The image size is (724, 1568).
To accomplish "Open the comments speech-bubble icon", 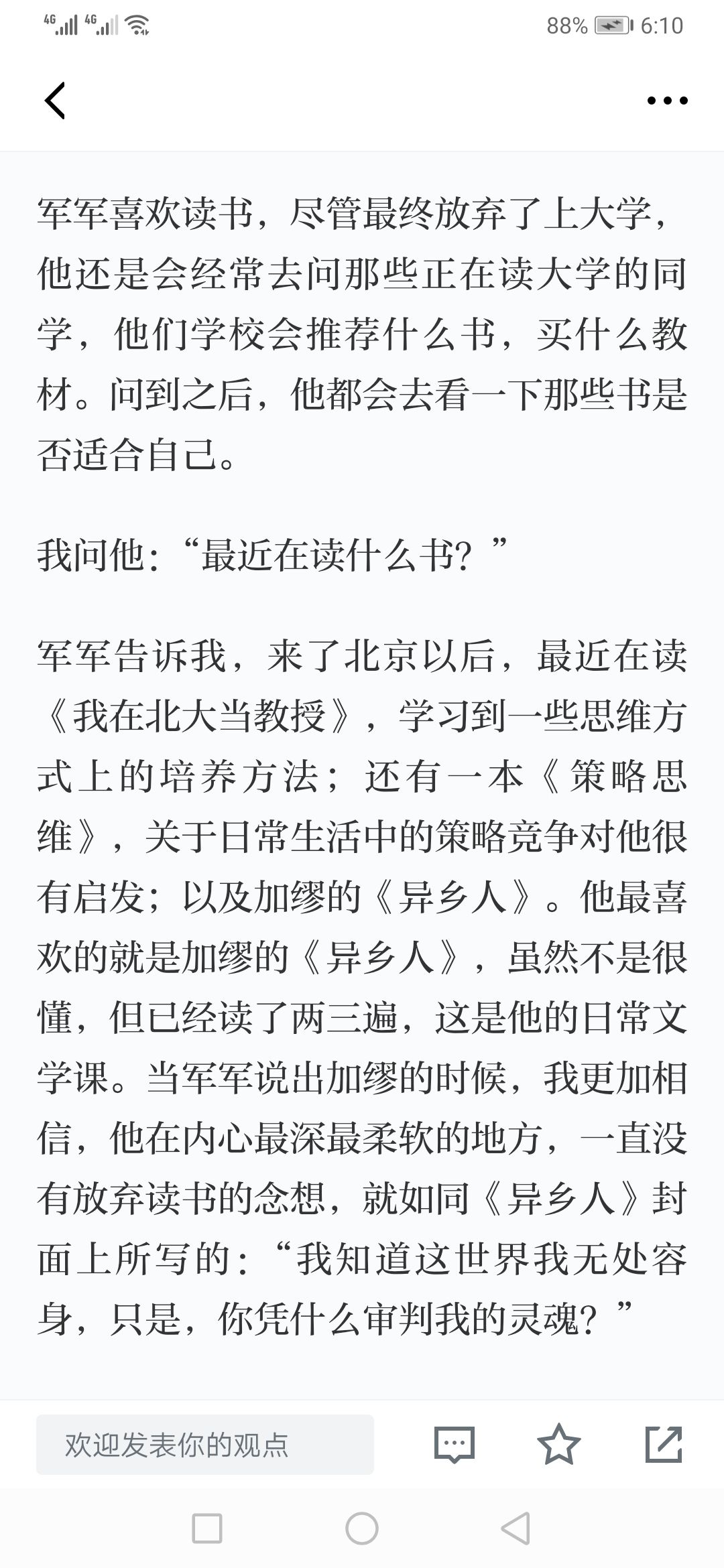I will 454,1445.
